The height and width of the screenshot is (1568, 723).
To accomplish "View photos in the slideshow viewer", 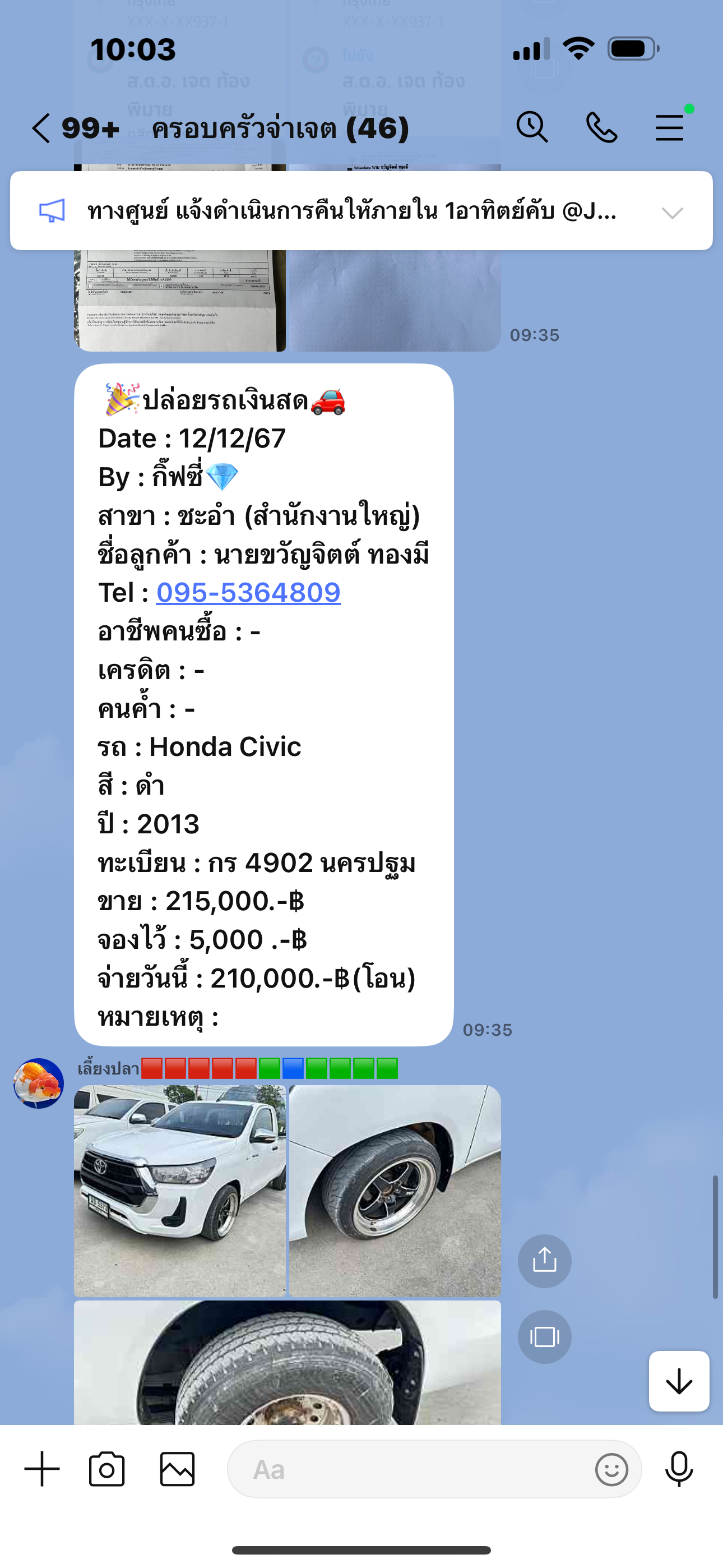I will pyautogui.click(x=544, y=1337).
